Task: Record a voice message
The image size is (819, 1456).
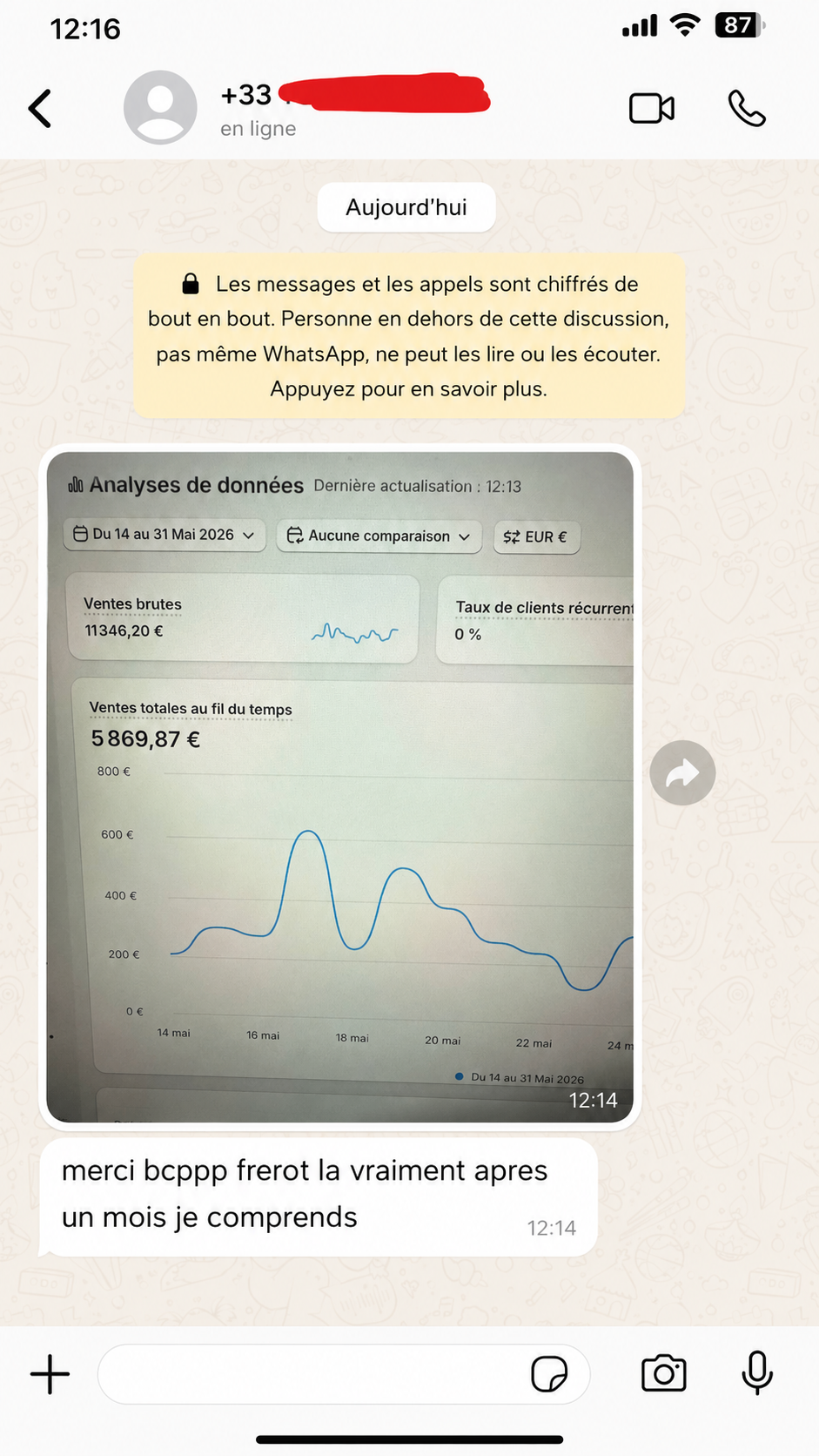Action: click(757, 1373)
